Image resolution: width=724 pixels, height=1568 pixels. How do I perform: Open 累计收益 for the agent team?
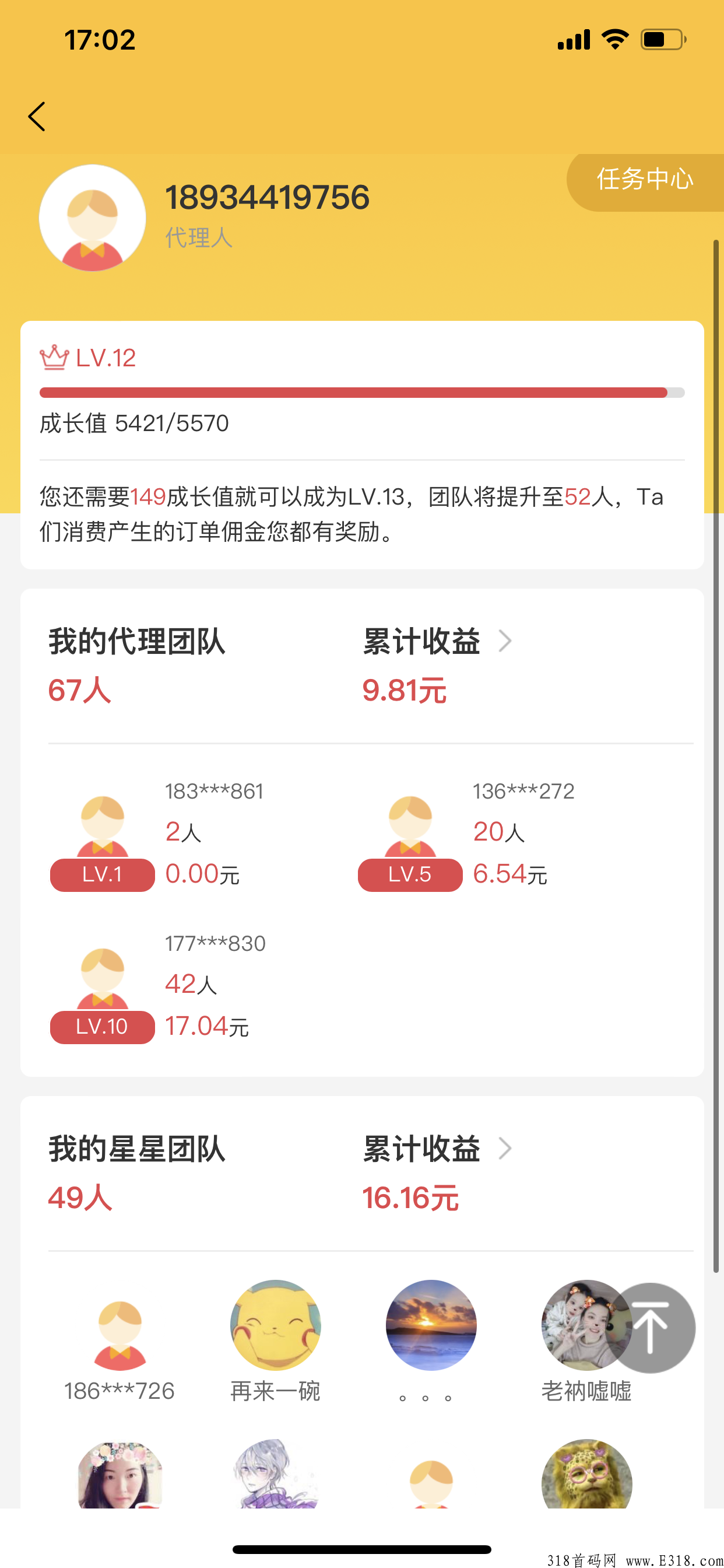(x=437, y=641)
